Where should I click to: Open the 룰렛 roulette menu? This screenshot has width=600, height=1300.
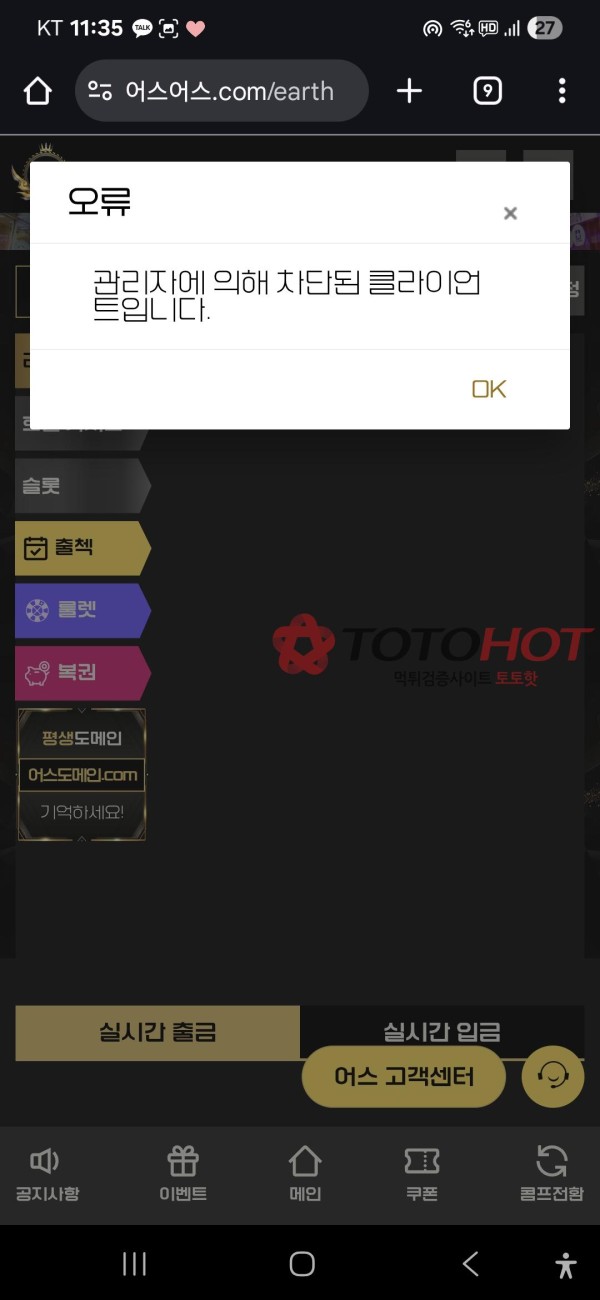coord(80,610)
